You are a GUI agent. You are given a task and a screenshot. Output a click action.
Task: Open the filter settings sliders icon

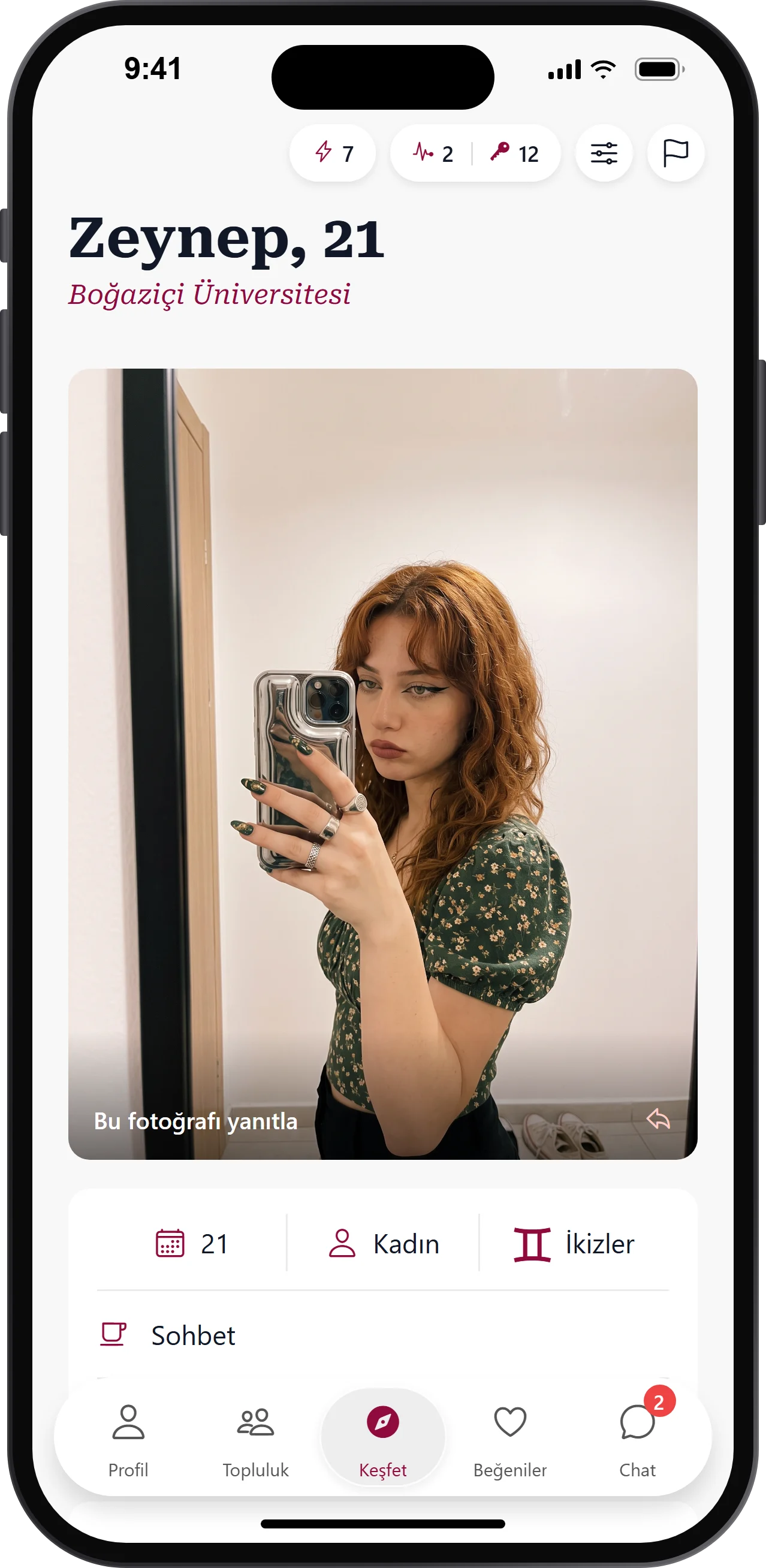pyautogui.click(x=604, y=153)
